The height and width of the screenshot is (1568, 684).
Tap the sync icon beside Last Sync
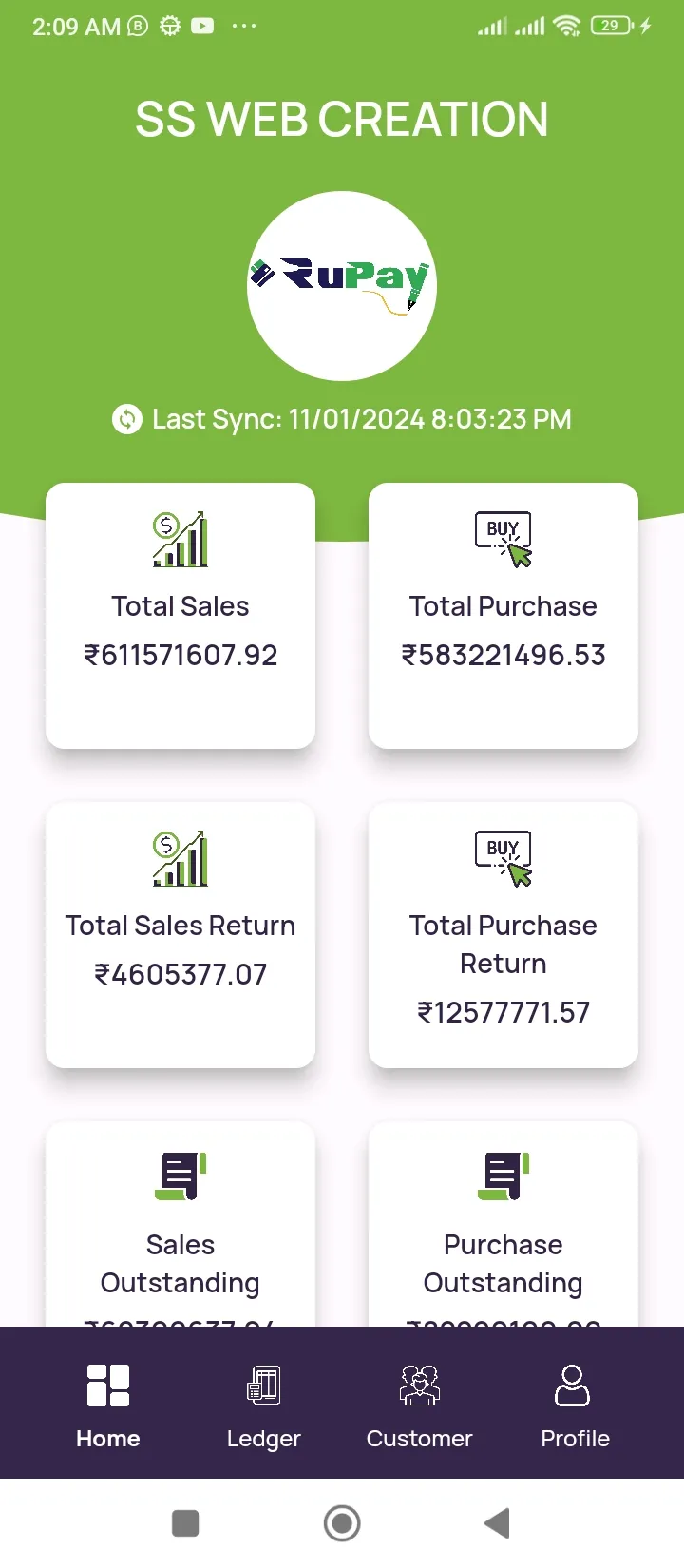click(127, 419)
